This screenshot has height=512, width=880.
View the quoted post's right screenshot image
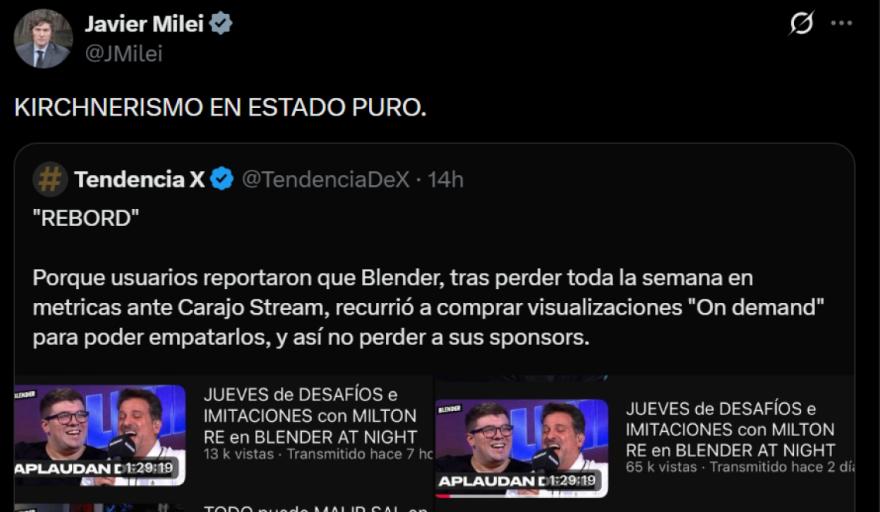[x=646, y=445]
